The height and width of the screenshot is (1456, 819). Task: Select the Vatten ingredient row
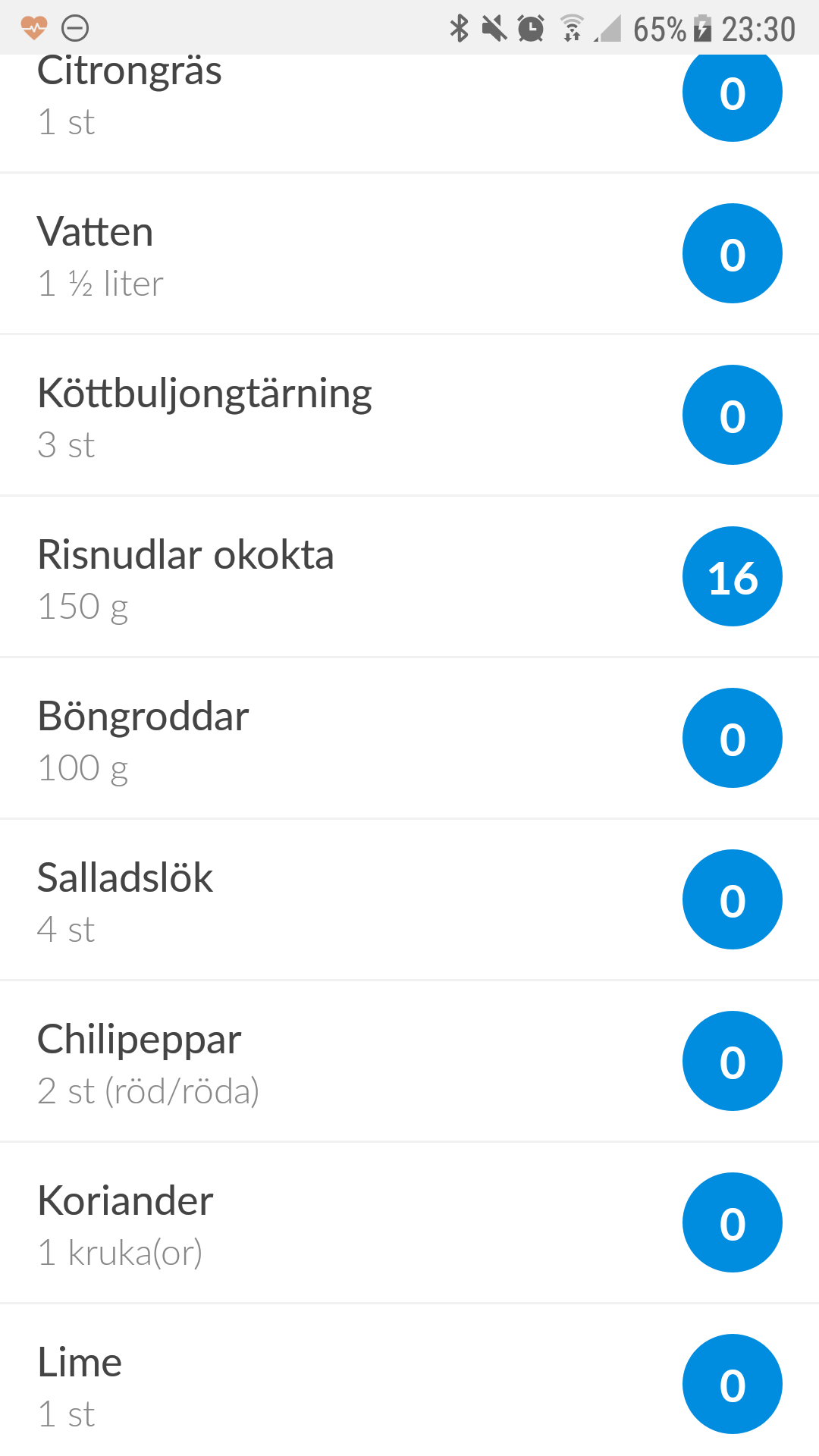tap(409, 253)
